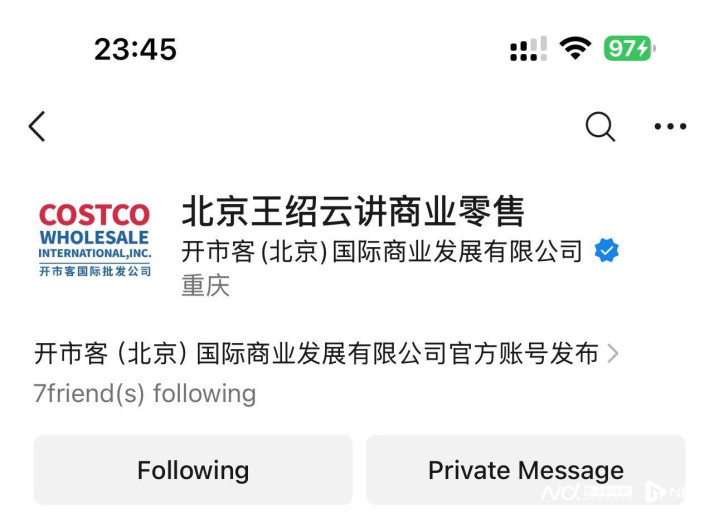This screenshot has height=527, width=719.
Task: Open the three-dot overflow menu
Action: pyautogui.click(x=670, y=126)
